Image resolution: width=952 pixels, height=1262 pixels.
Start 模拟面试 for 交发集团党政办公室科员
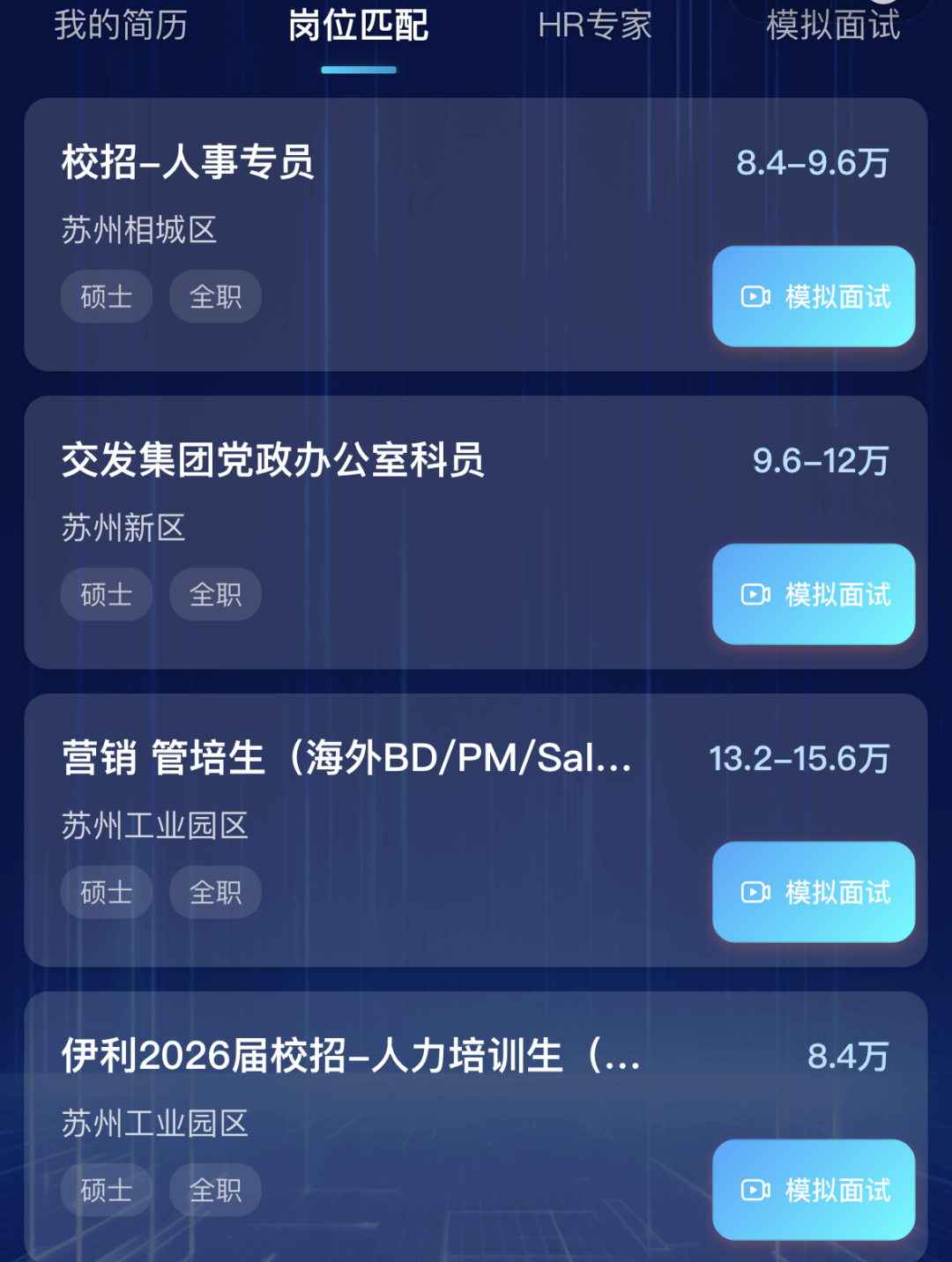(813, 594)
